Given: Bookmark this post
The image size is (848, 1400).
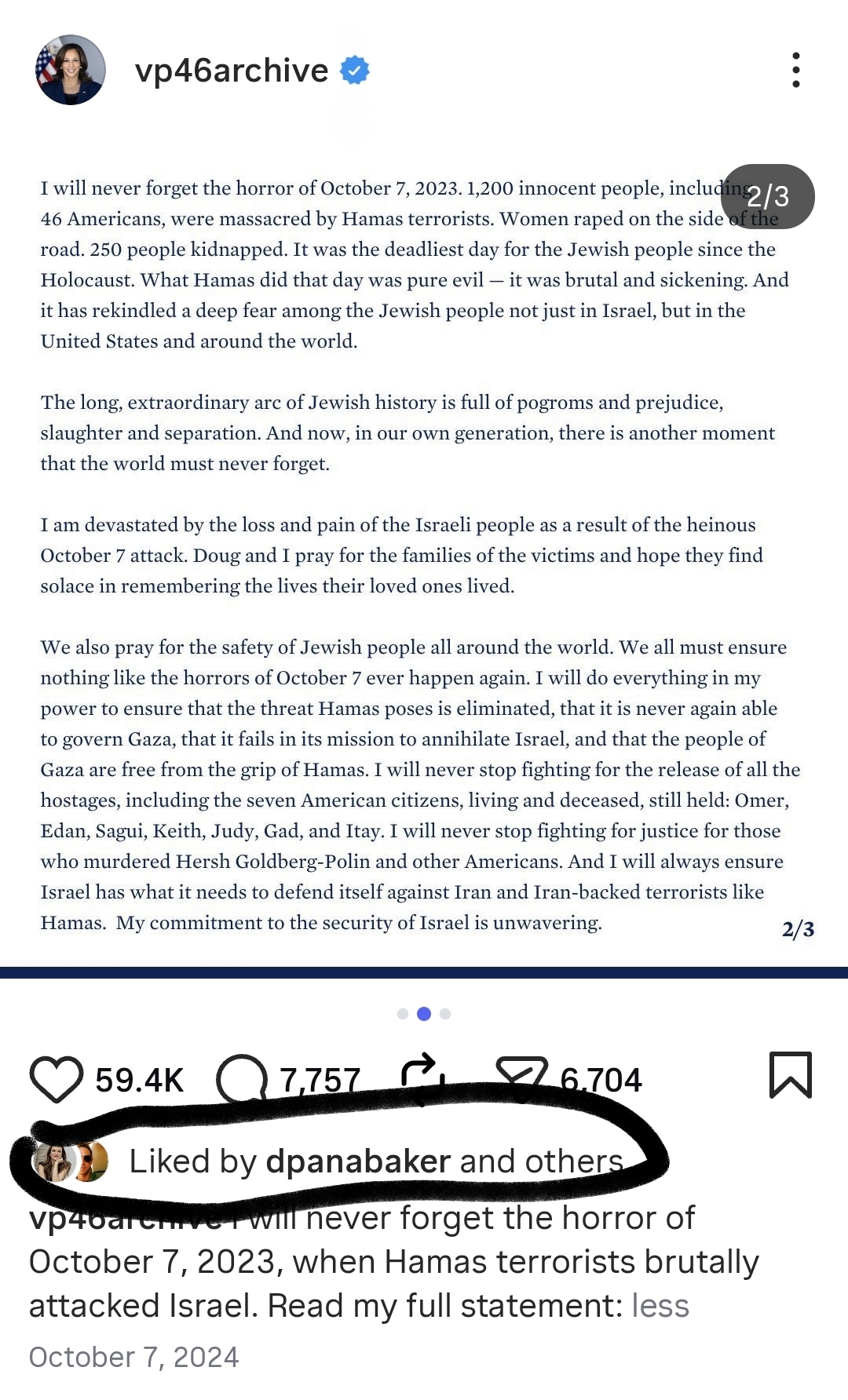Looking at the screenshot, I should coord(791,1075).
